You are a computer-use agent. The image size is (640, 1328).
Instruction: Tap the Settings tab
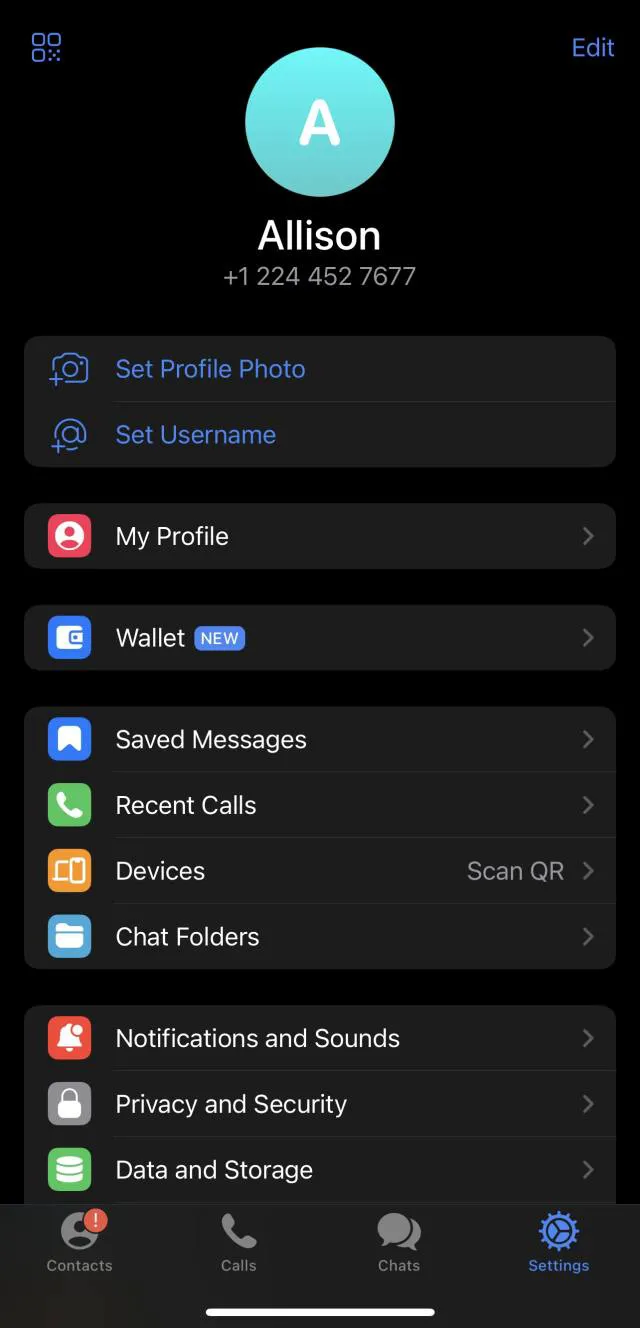coord(558,1243)
